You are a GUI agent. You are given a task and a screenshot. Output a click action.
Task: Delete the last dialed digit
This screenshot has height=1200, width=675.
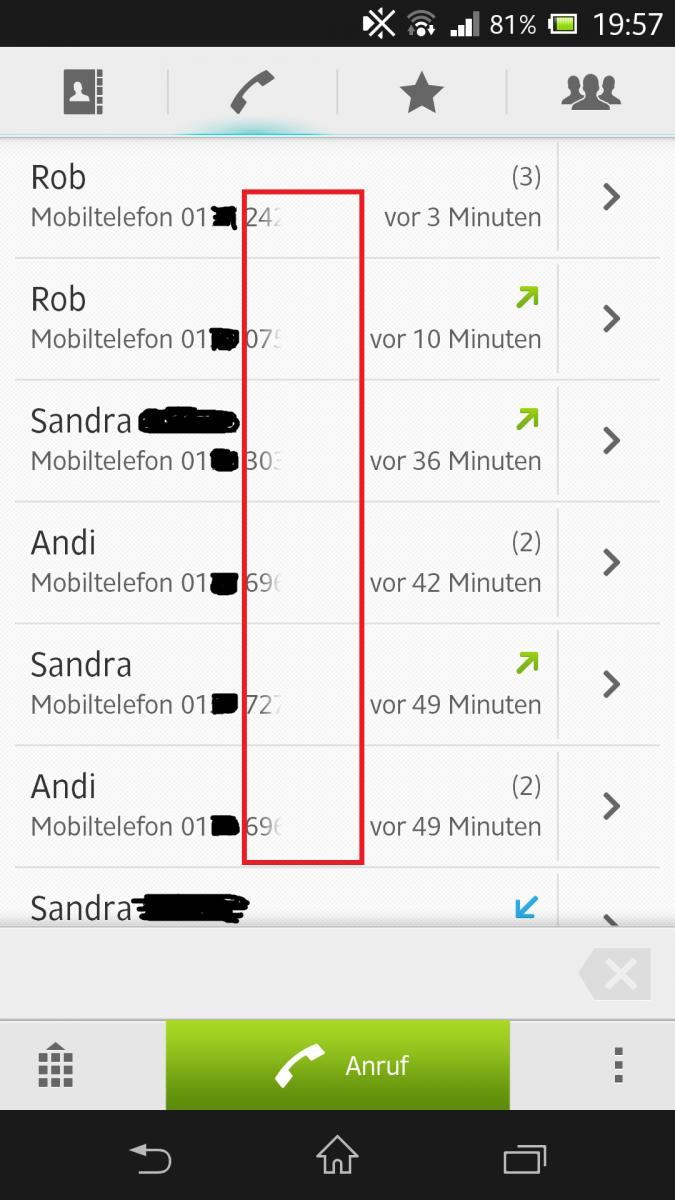(616, 974)
